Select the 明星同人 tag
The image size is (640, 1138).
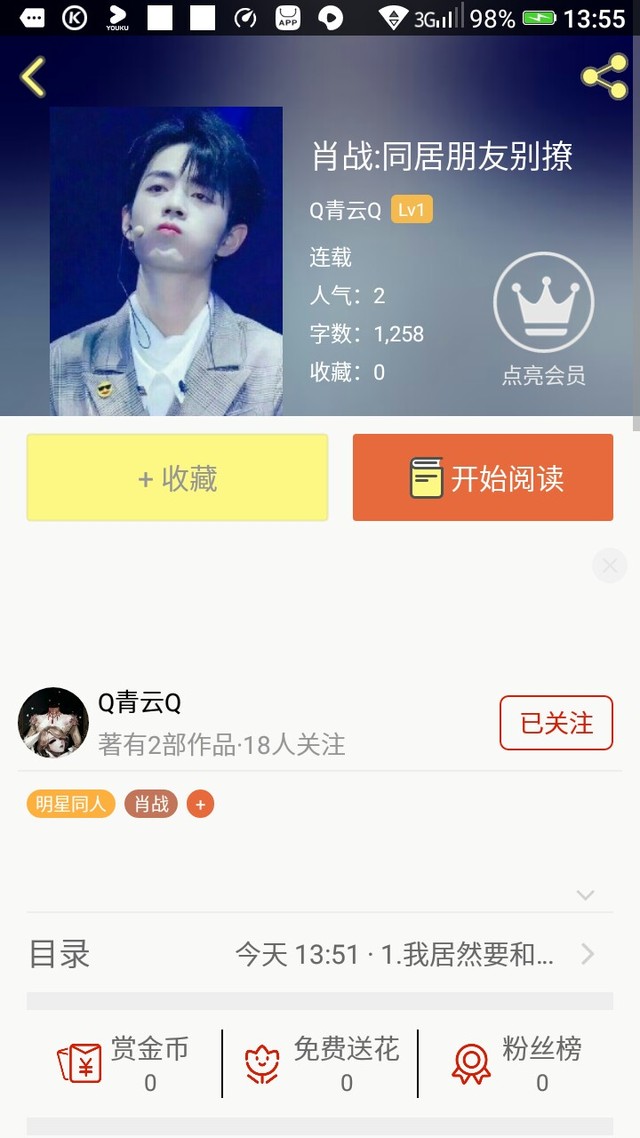click(71, 804)
